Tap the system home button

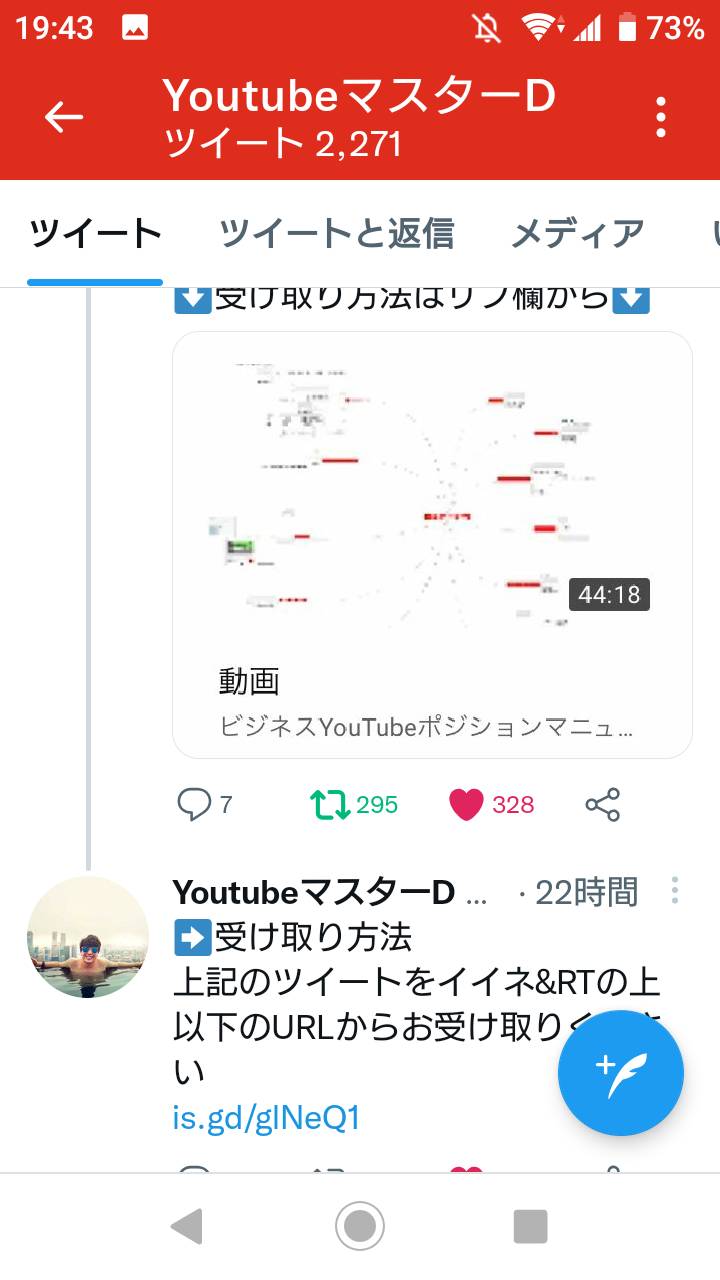pos(360,1226)
